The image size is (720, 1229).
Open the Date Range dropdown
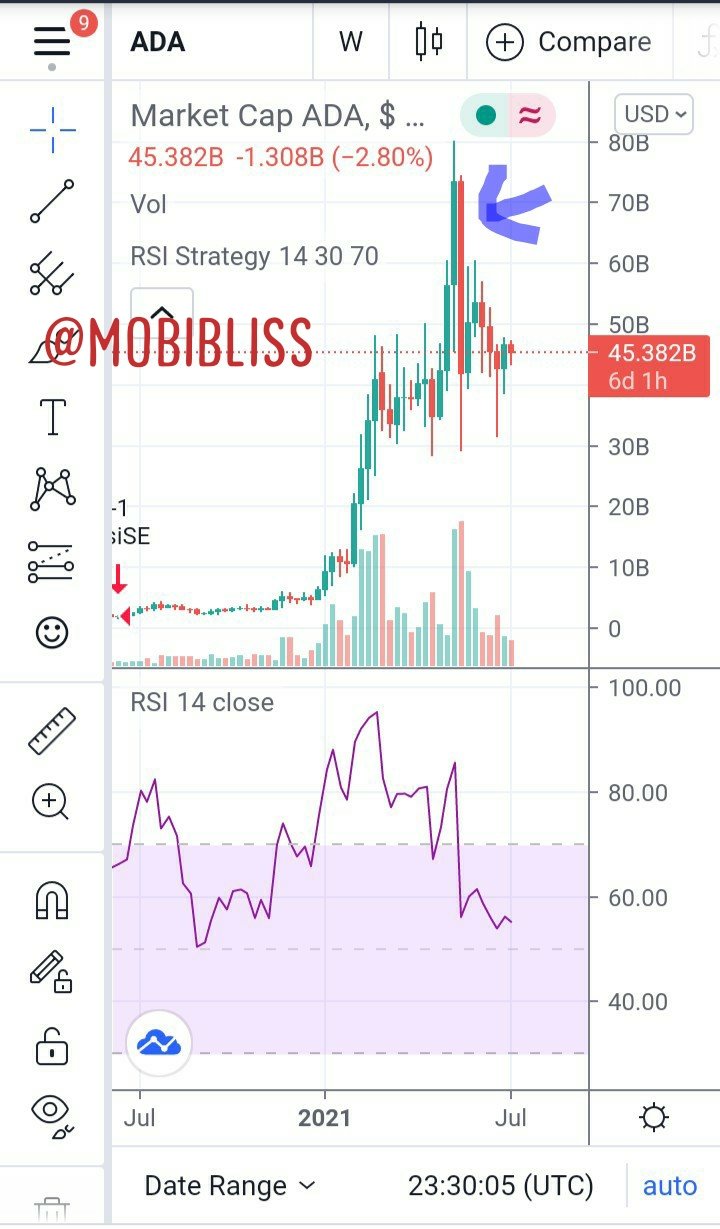[x=230, y=1186]
